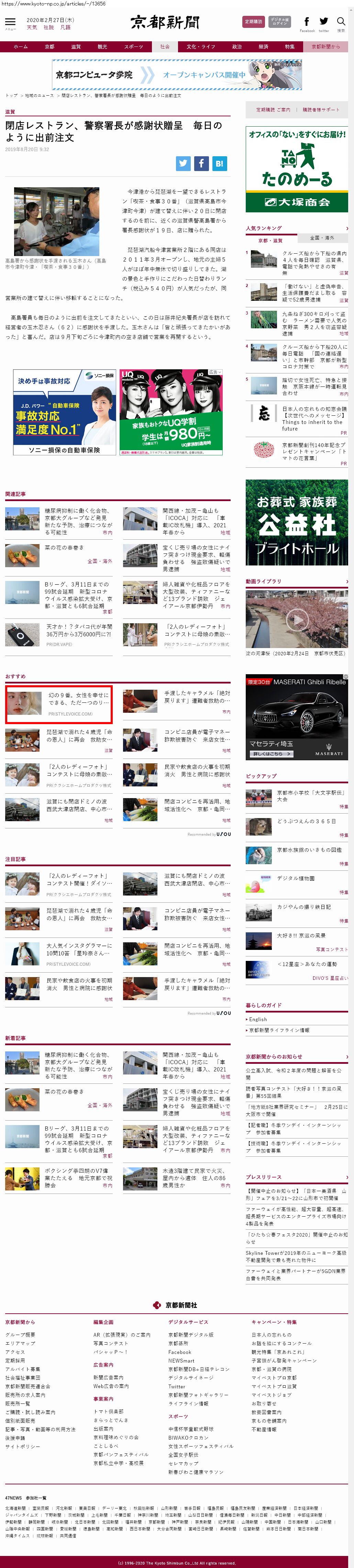Open the デジタル版ログイン button
Screen dimensions: 354x1568
(x=280, y=22)
